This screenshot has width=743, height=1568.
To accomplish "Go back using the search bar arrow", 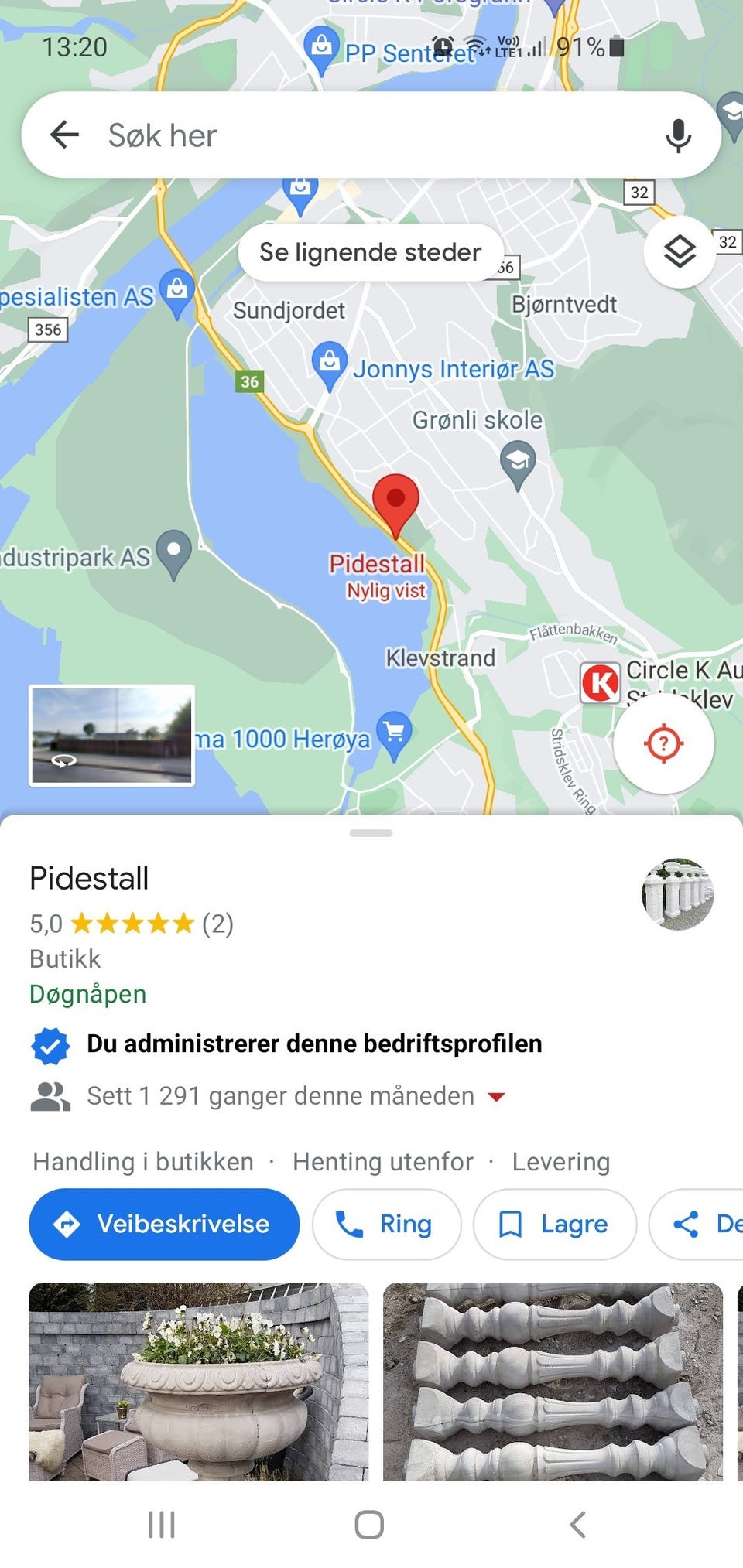I will (x=65, y=135).
